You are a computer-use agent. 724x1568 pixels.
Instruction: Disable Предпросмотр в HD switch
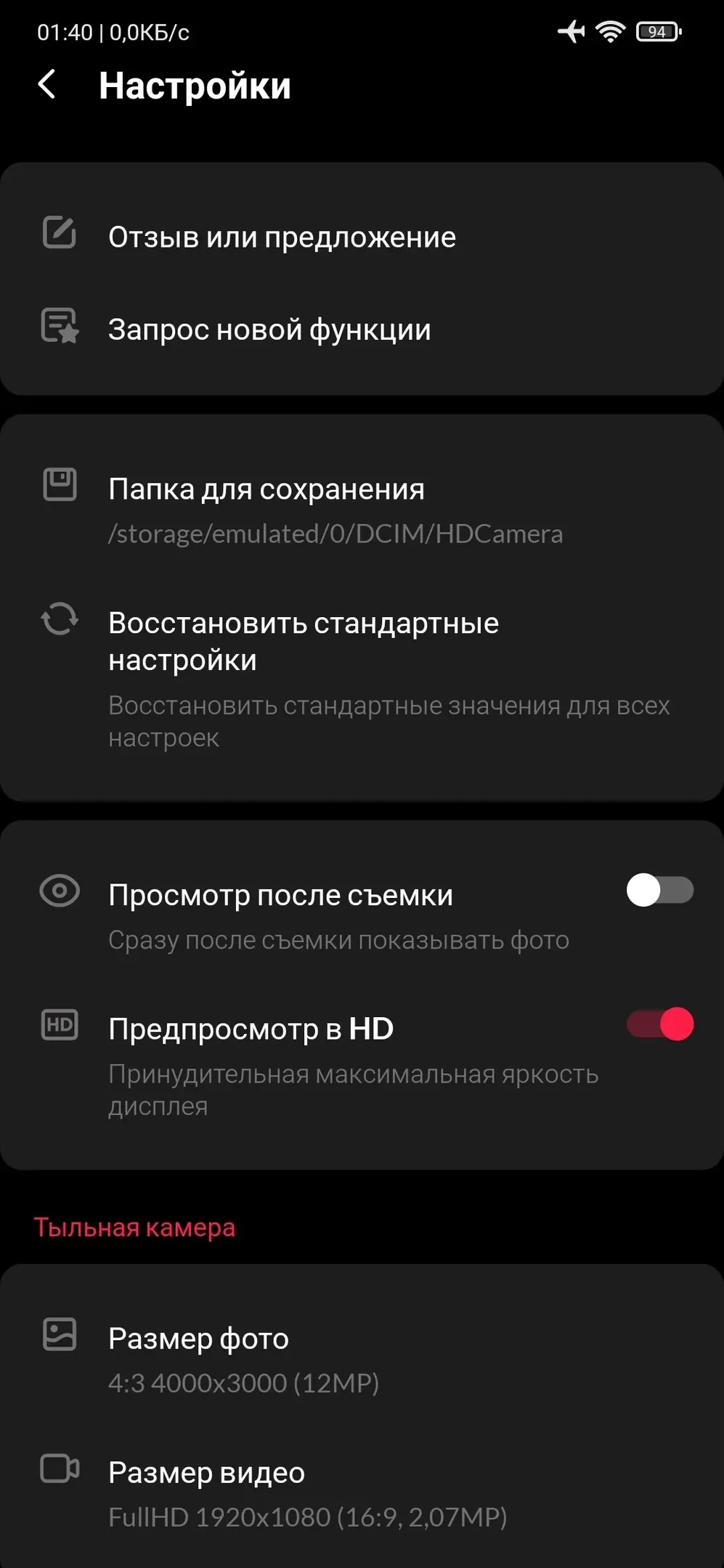click(659, 1024)
